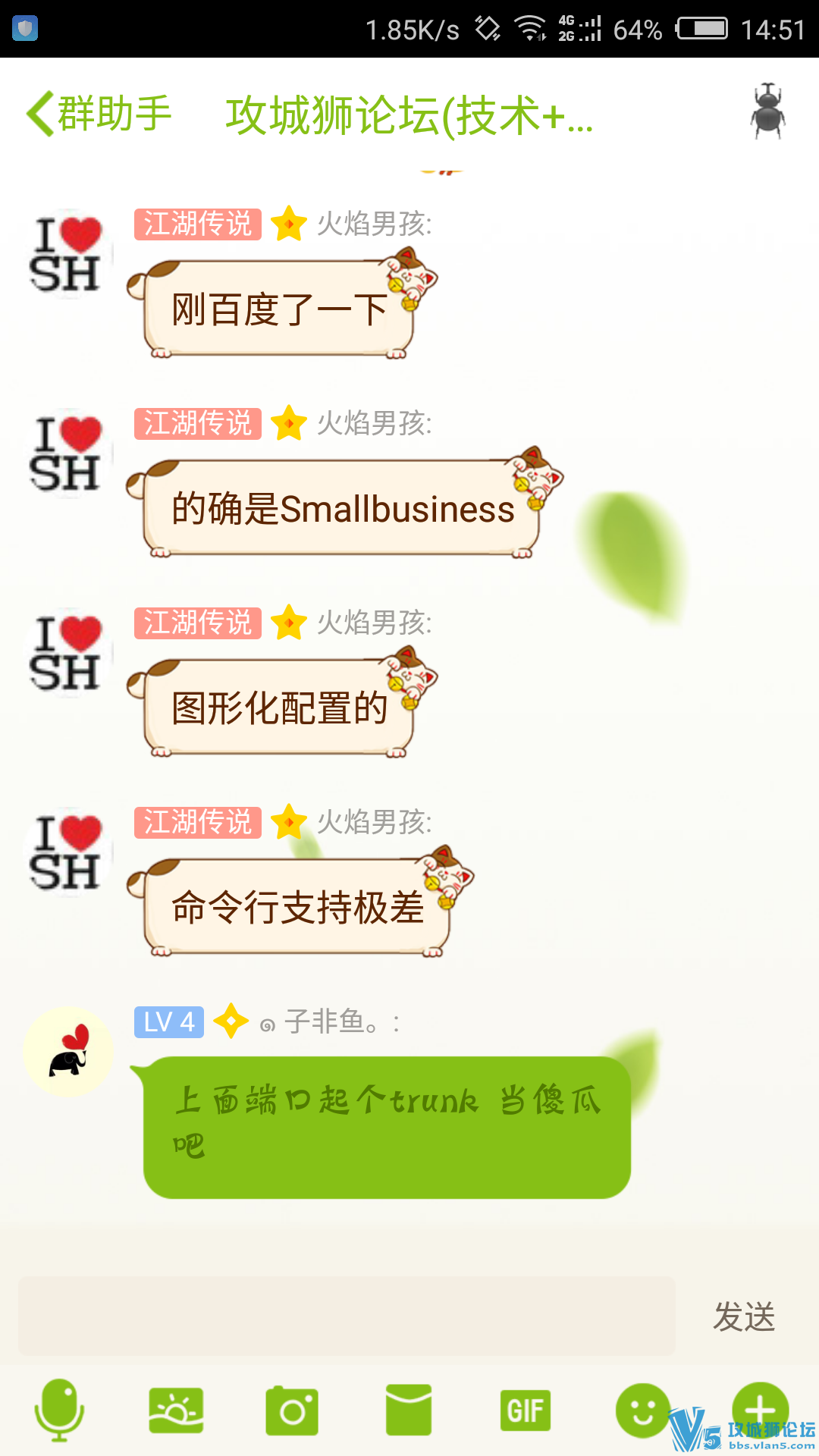
Task: Open the group info beetle icon
Action: (767, 112)
